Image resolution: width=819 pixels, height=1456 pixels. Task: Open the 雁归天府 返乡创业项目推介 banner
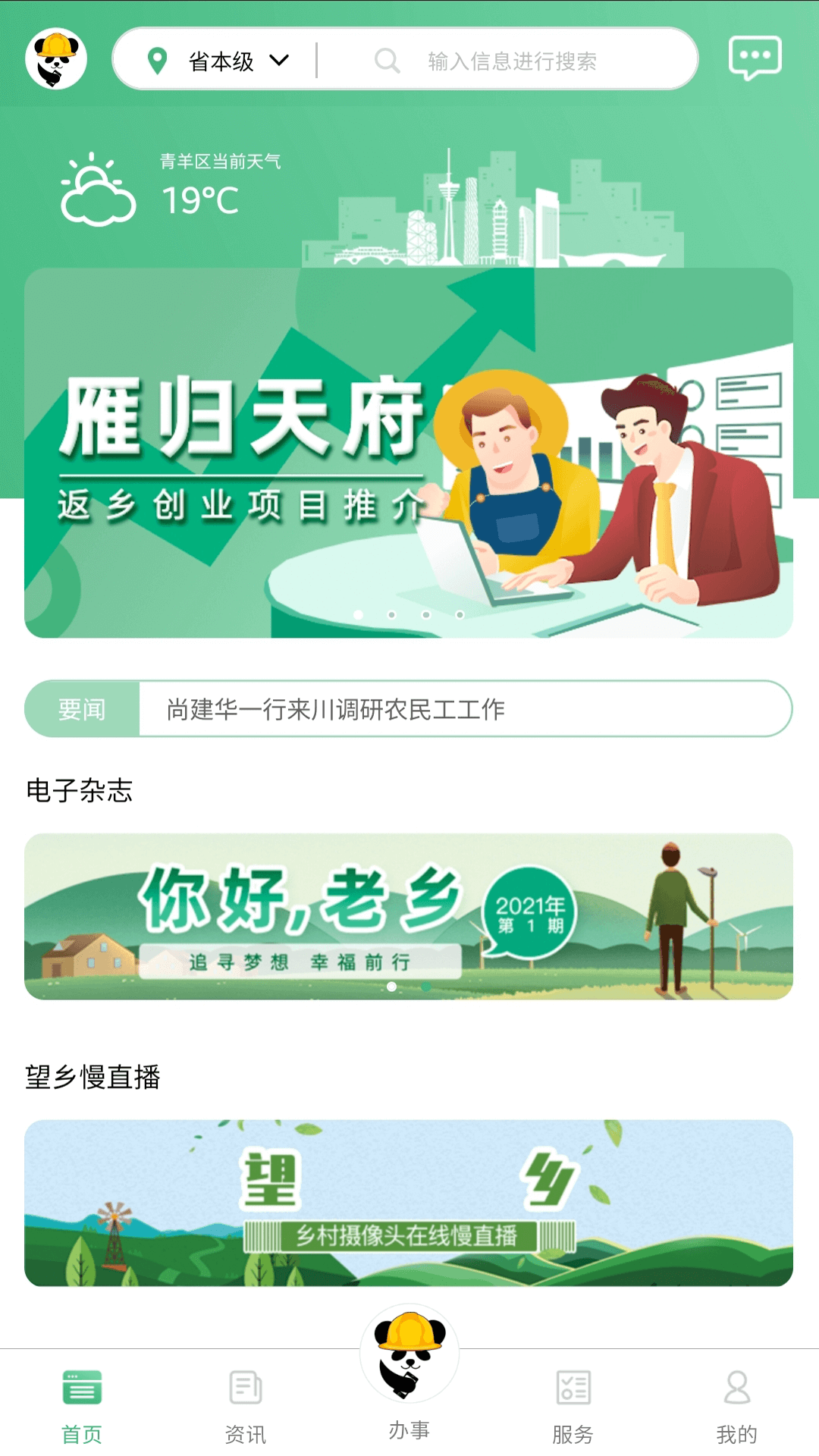click(x=408, y=453)
